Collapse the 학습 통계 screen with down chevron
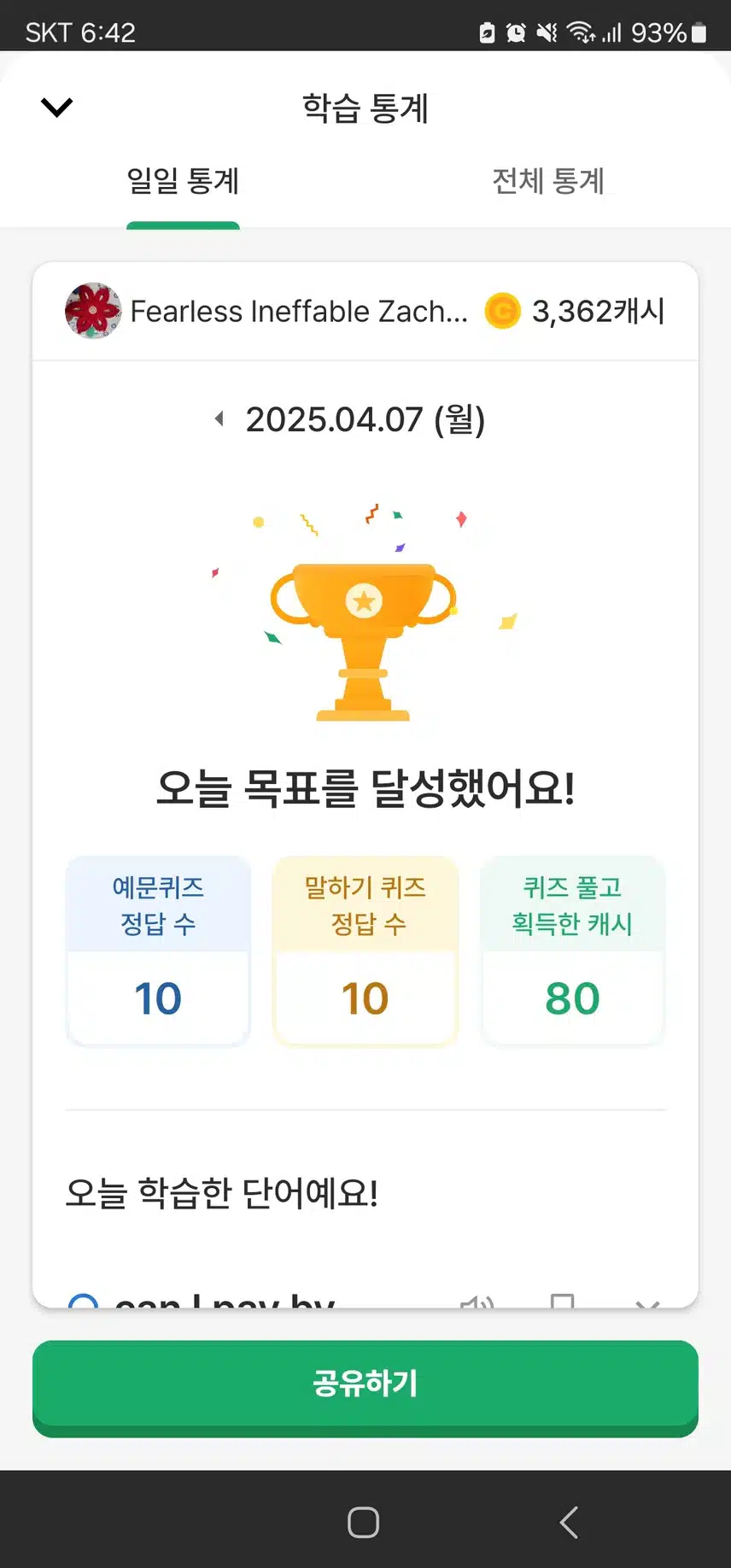This screenshot has width=731, height=1568. point(57,108)
